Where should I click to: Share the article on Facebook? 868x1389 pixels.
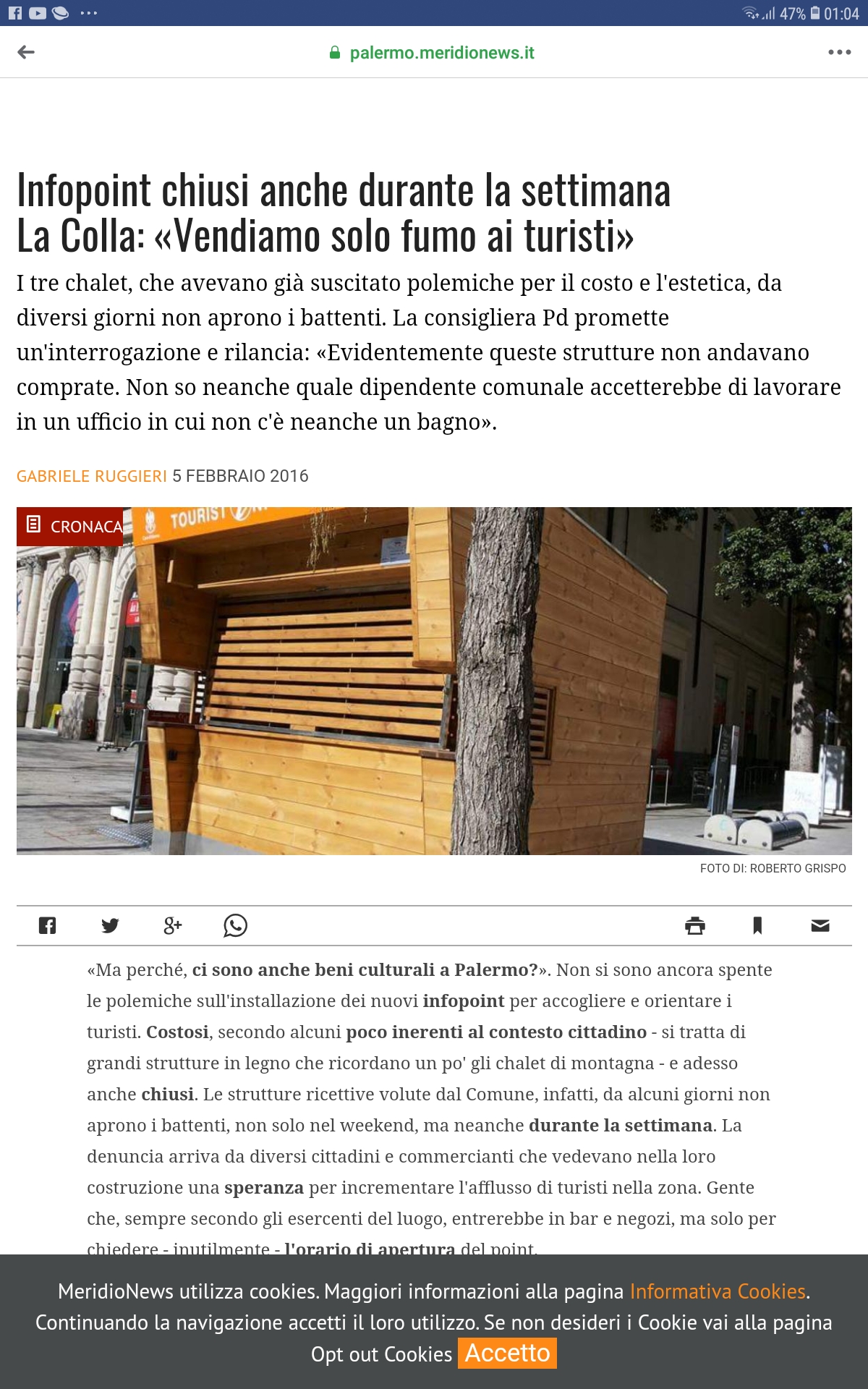coord(47,925)
